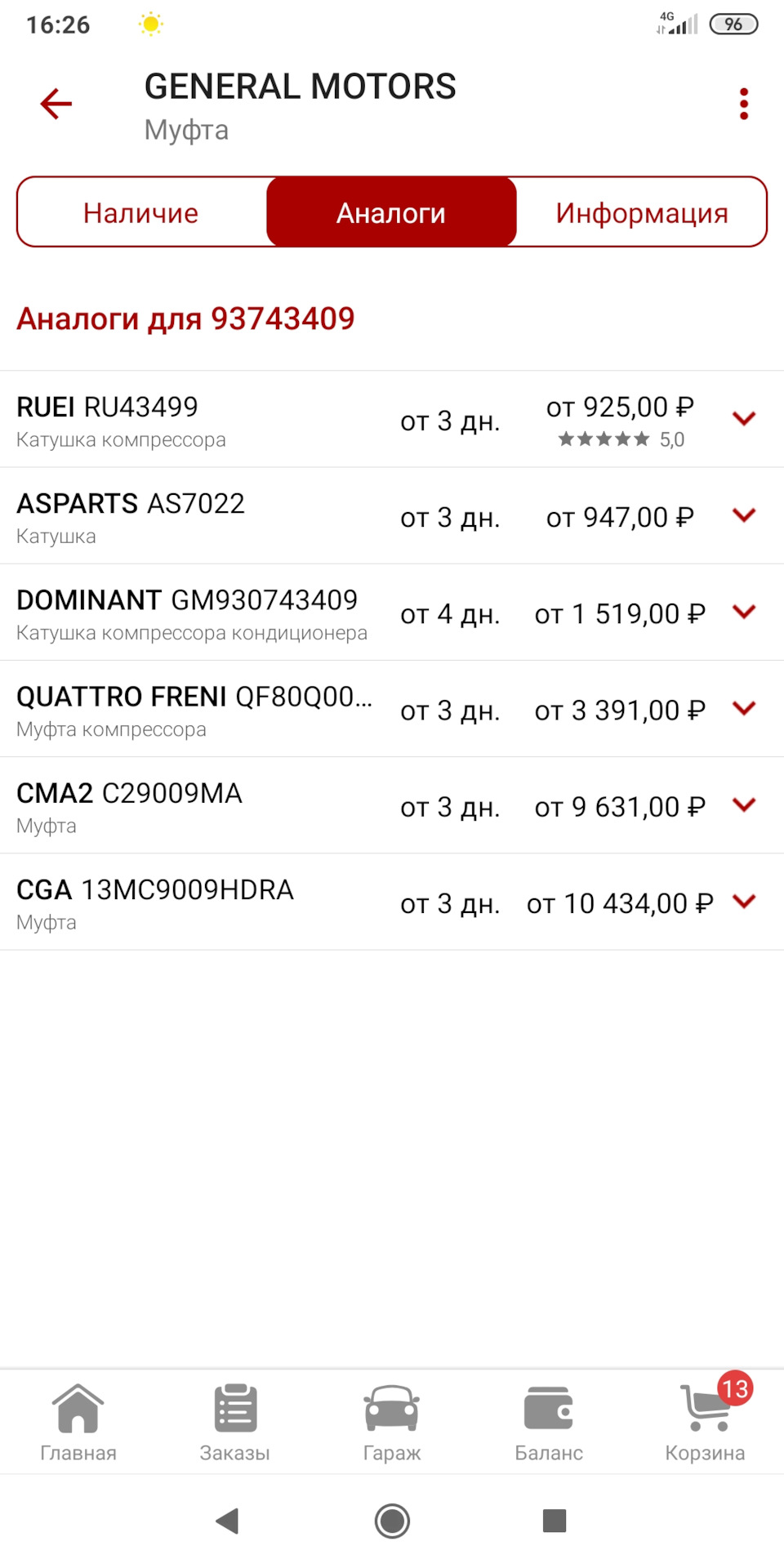Go back using the red arrow
784x1568 pixels.
(x=55, y=103)
